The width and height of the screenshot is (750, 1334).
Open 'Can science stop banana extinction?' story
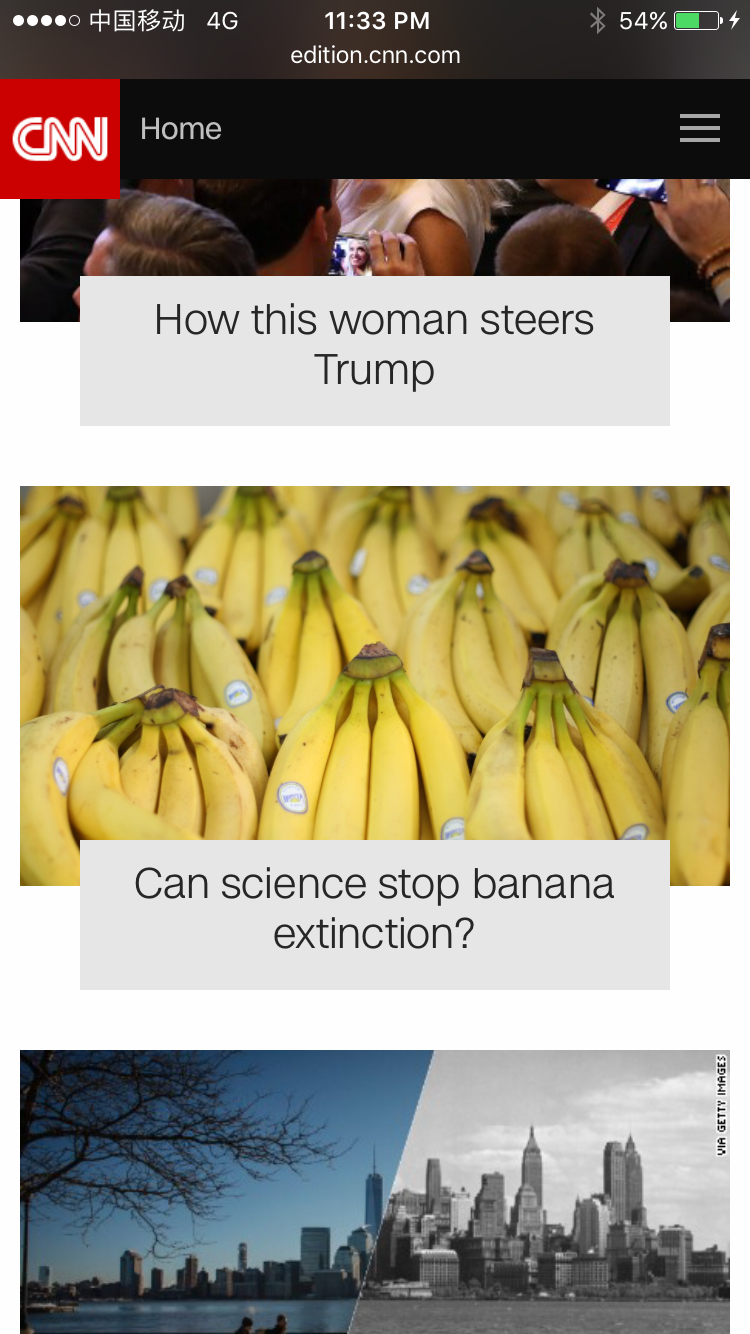374,909
